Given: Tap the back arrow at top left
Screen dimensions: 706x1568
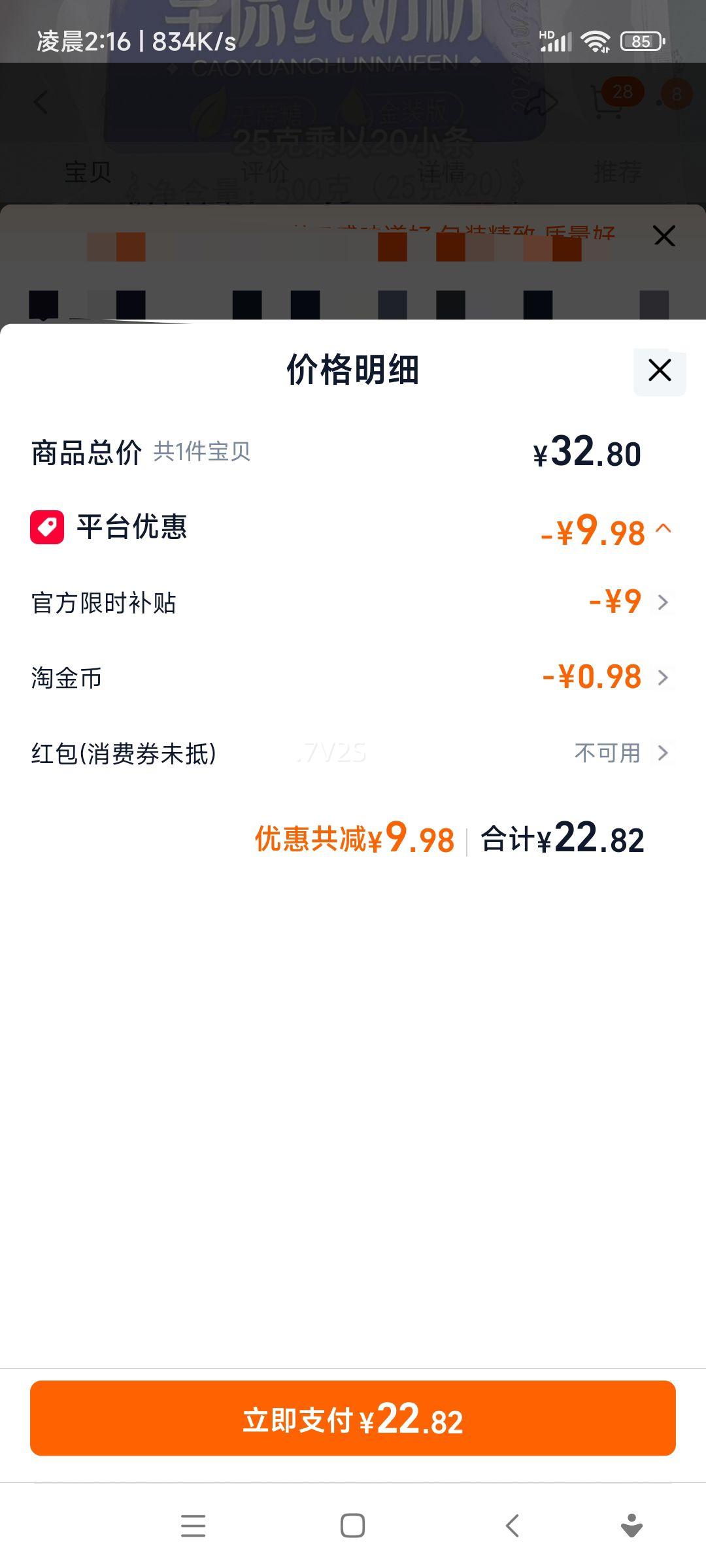Looking at the screenshot, I should 41,101.
